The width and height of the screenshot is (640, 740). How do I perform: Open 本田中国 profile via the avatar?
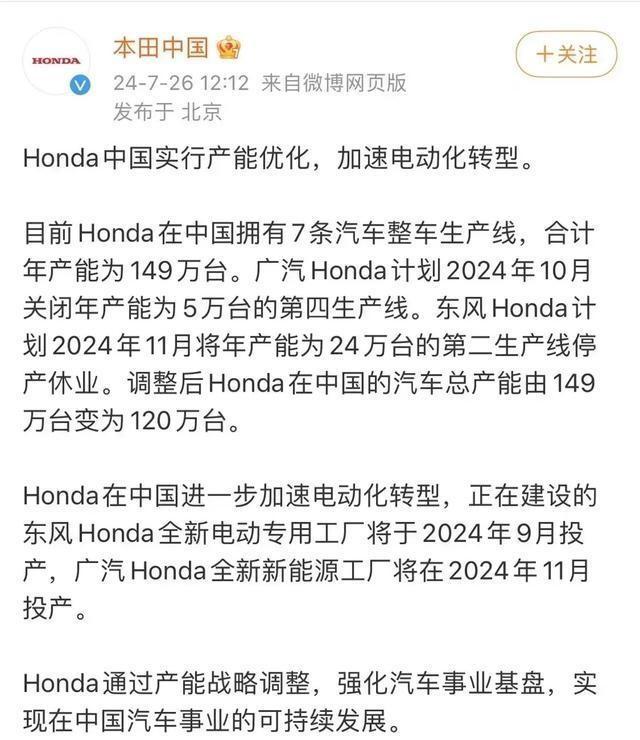(56, 61)
